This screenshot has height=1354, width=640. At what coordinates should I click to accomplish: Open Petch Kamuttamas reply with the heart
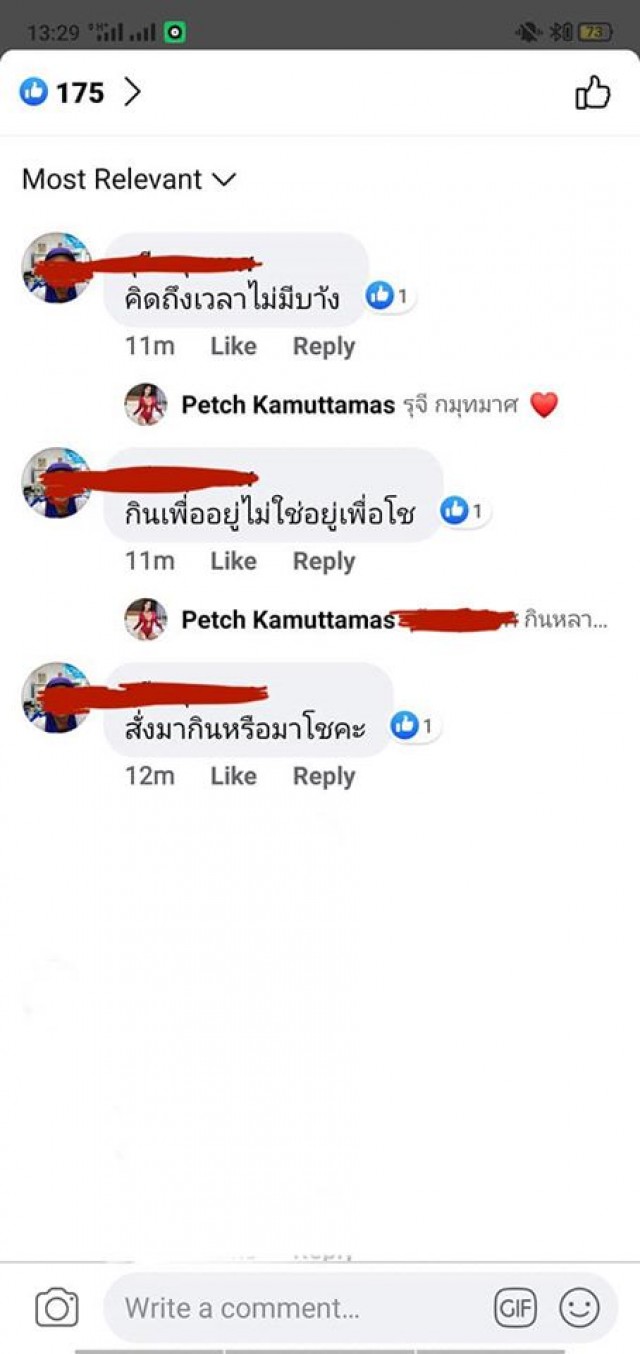click(341, 405)
